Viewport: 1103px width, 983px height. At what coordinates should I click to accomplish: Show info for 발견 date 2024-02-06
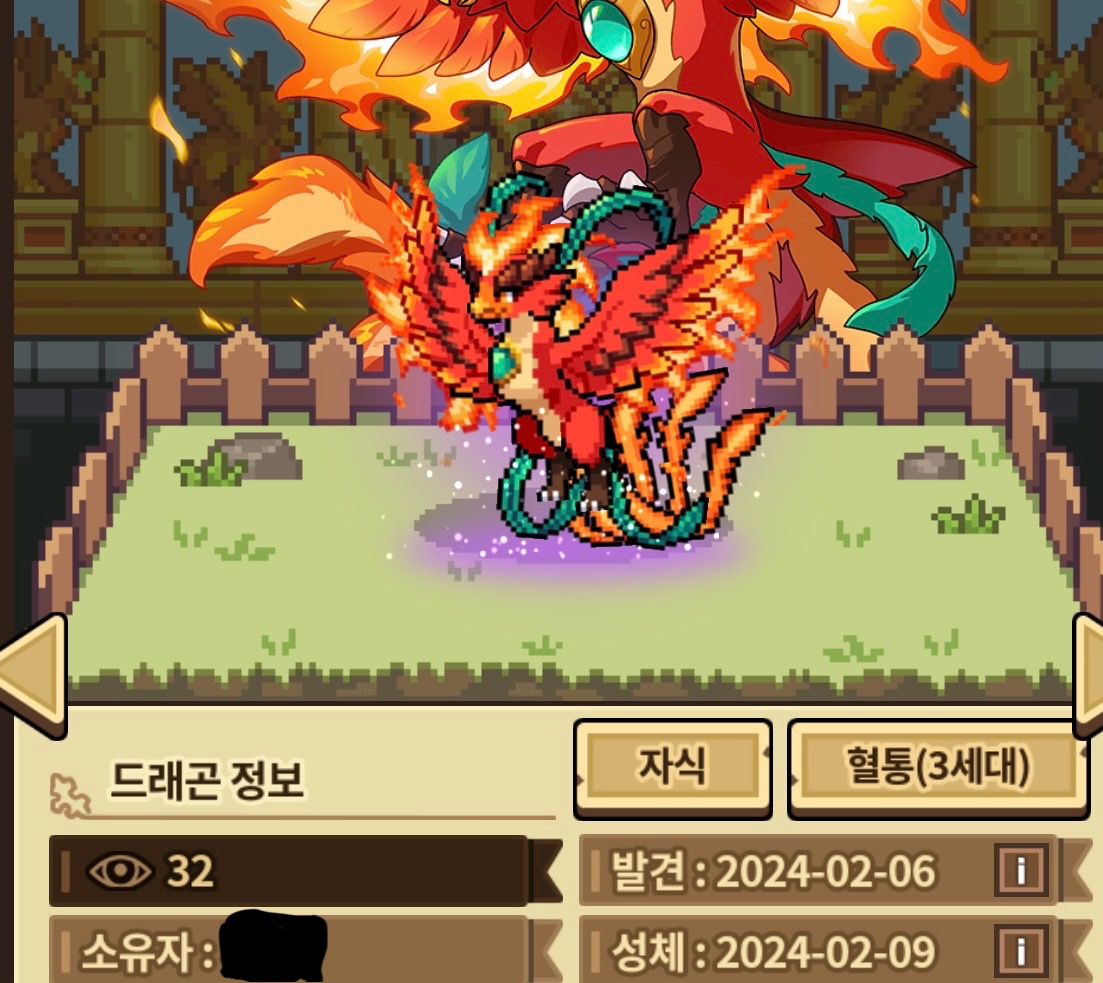click(1021, 871)
